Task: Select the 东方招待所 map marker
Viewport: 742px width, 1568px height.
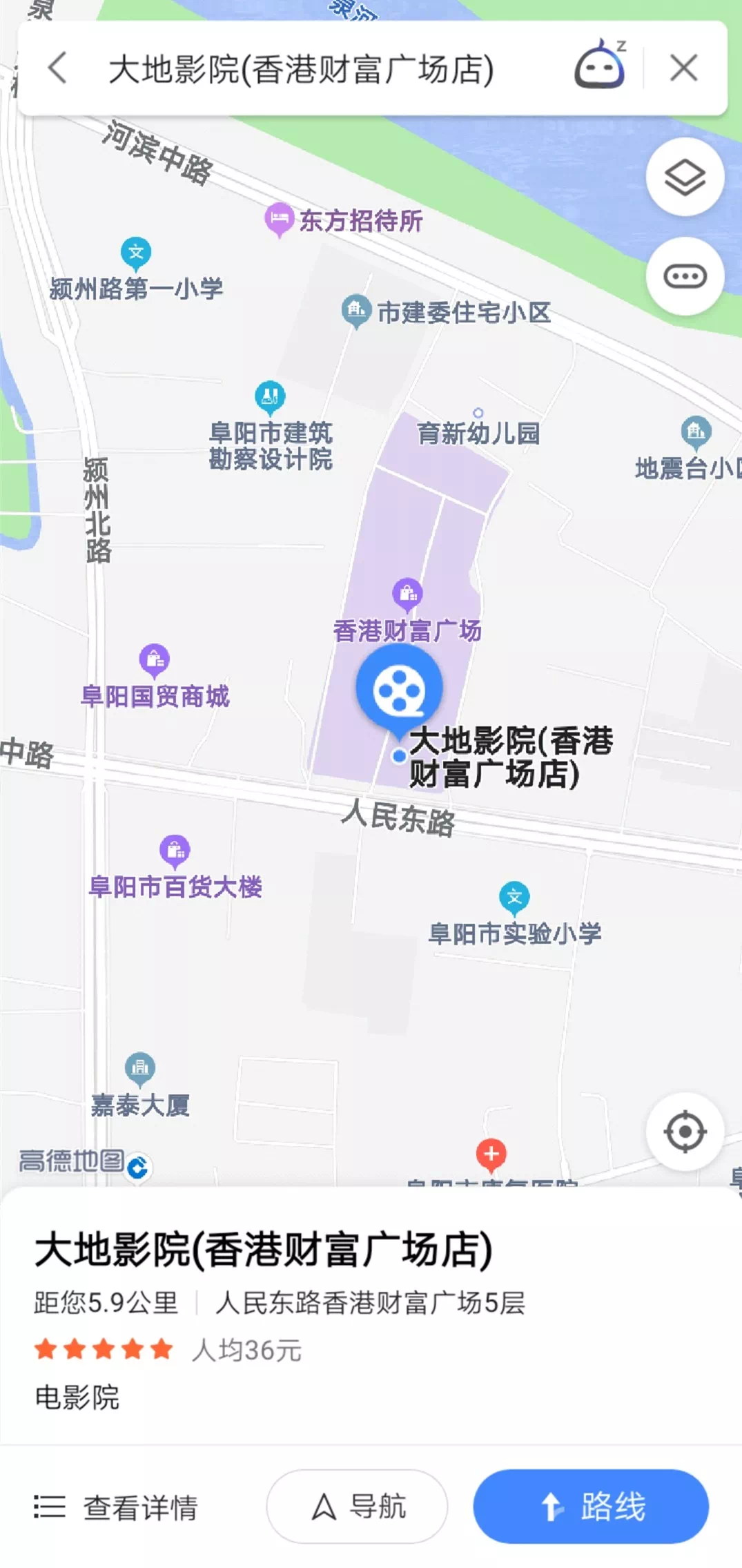Action: [280, 220]
